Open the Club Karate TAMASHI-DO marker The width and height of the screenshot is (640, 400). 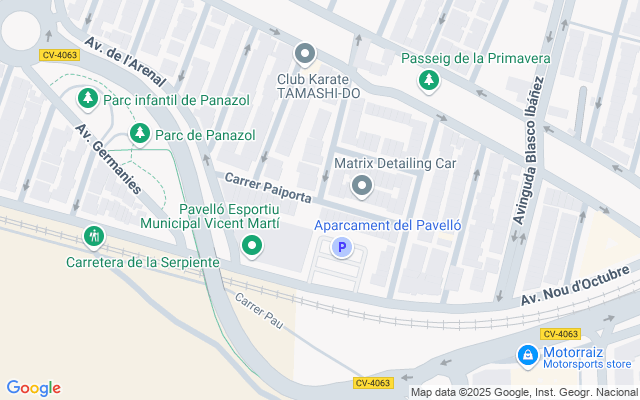[x=306, y=53]
